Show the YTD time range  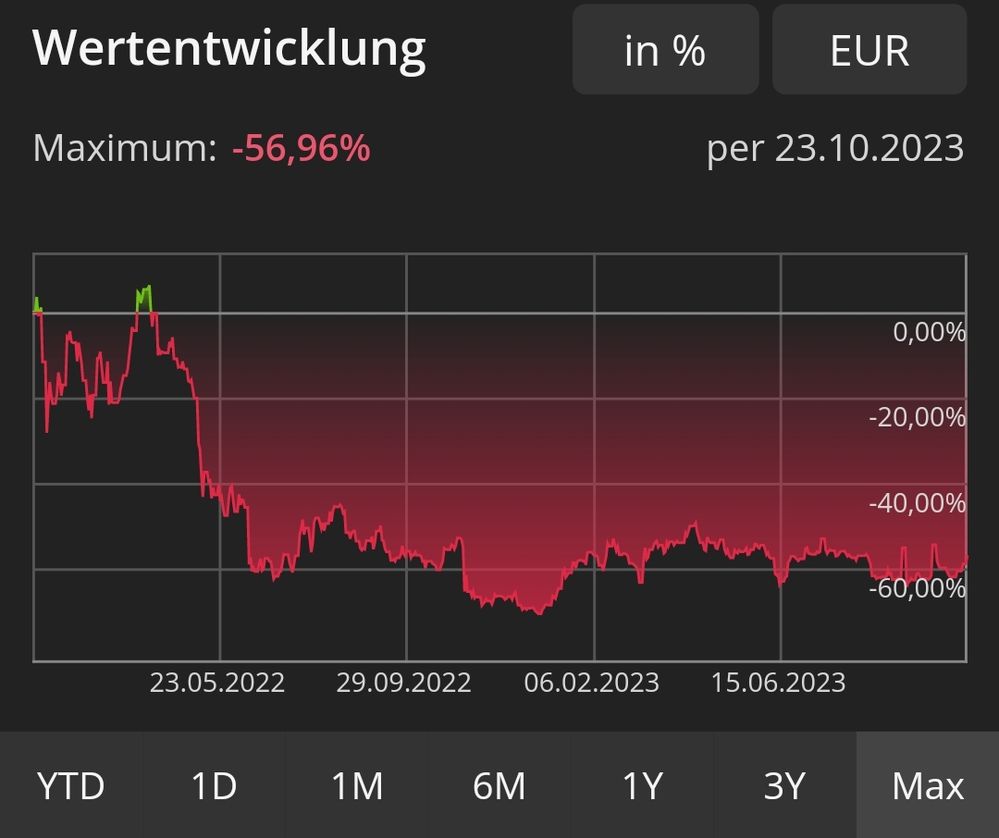71,785
